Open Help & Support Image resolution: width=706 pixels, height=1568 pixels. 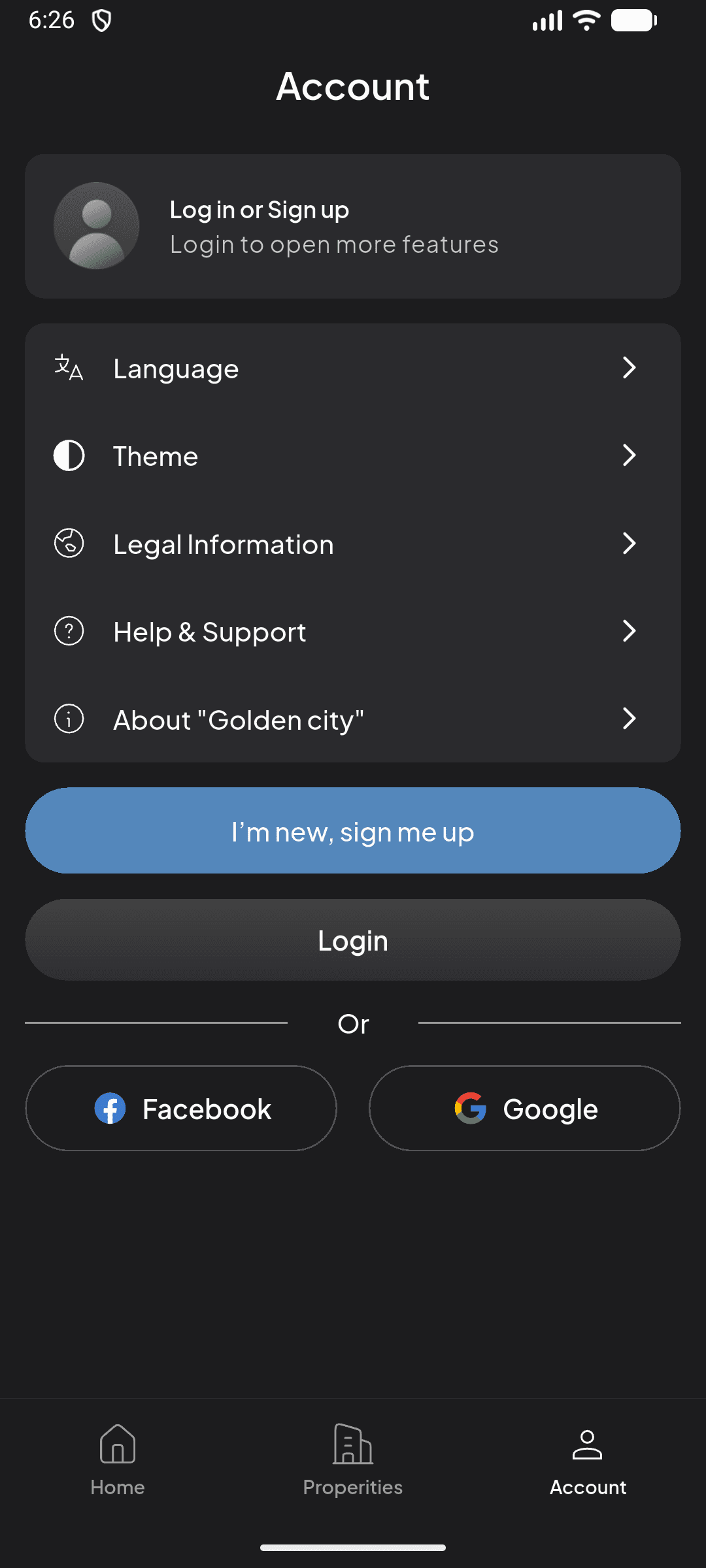[353, 631]
